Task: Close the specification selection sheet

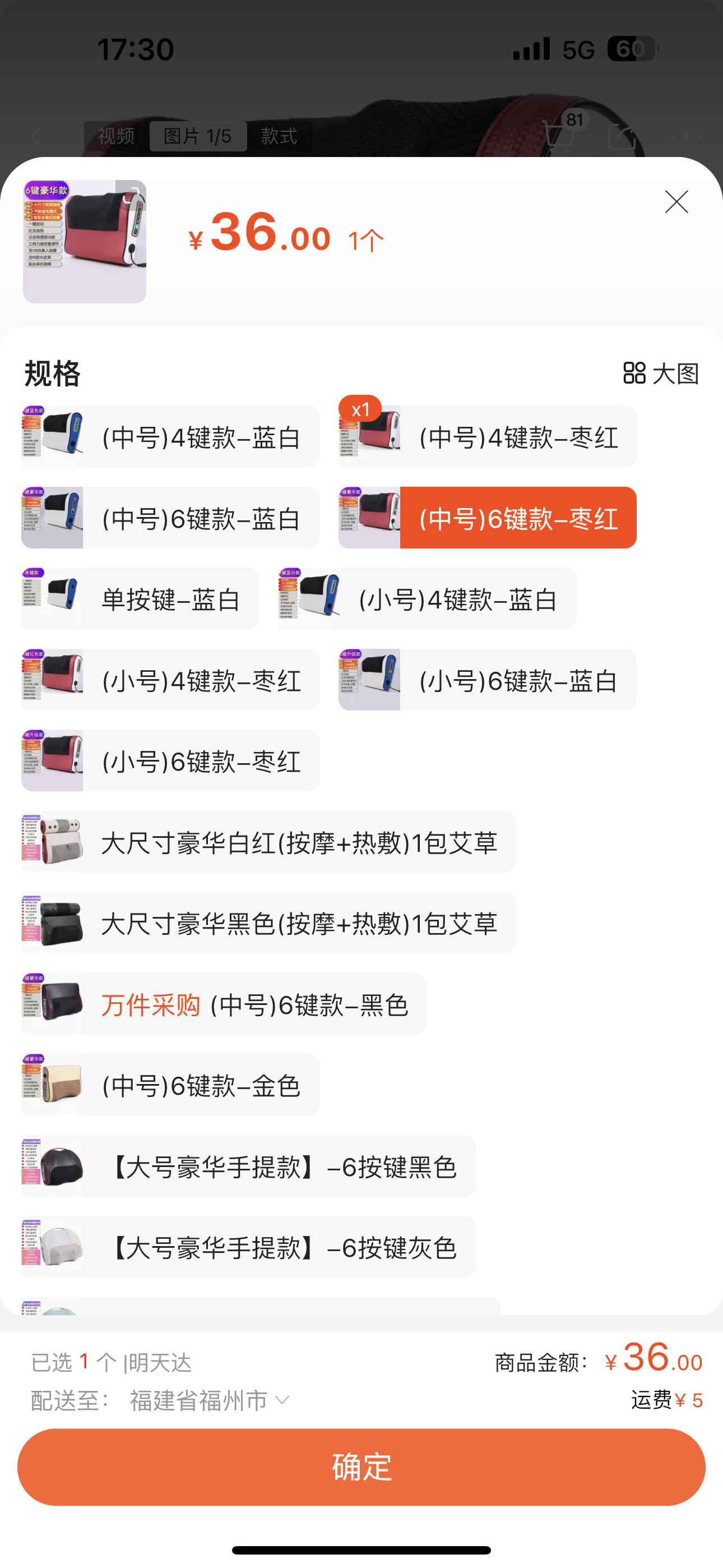Action: (x=676, y=202)
